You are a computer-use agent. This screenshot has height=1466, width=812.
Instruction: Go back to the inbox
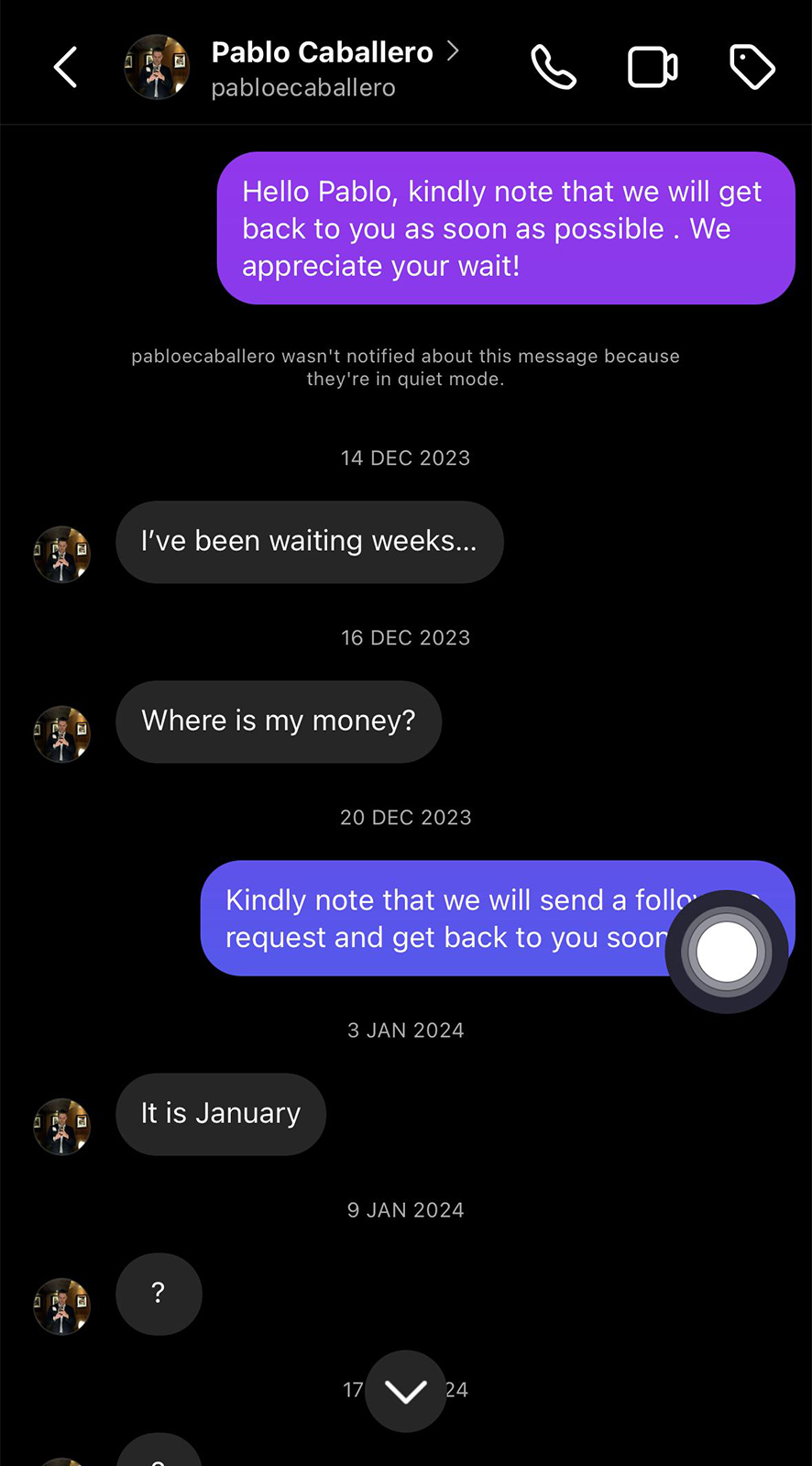[65, 67]
